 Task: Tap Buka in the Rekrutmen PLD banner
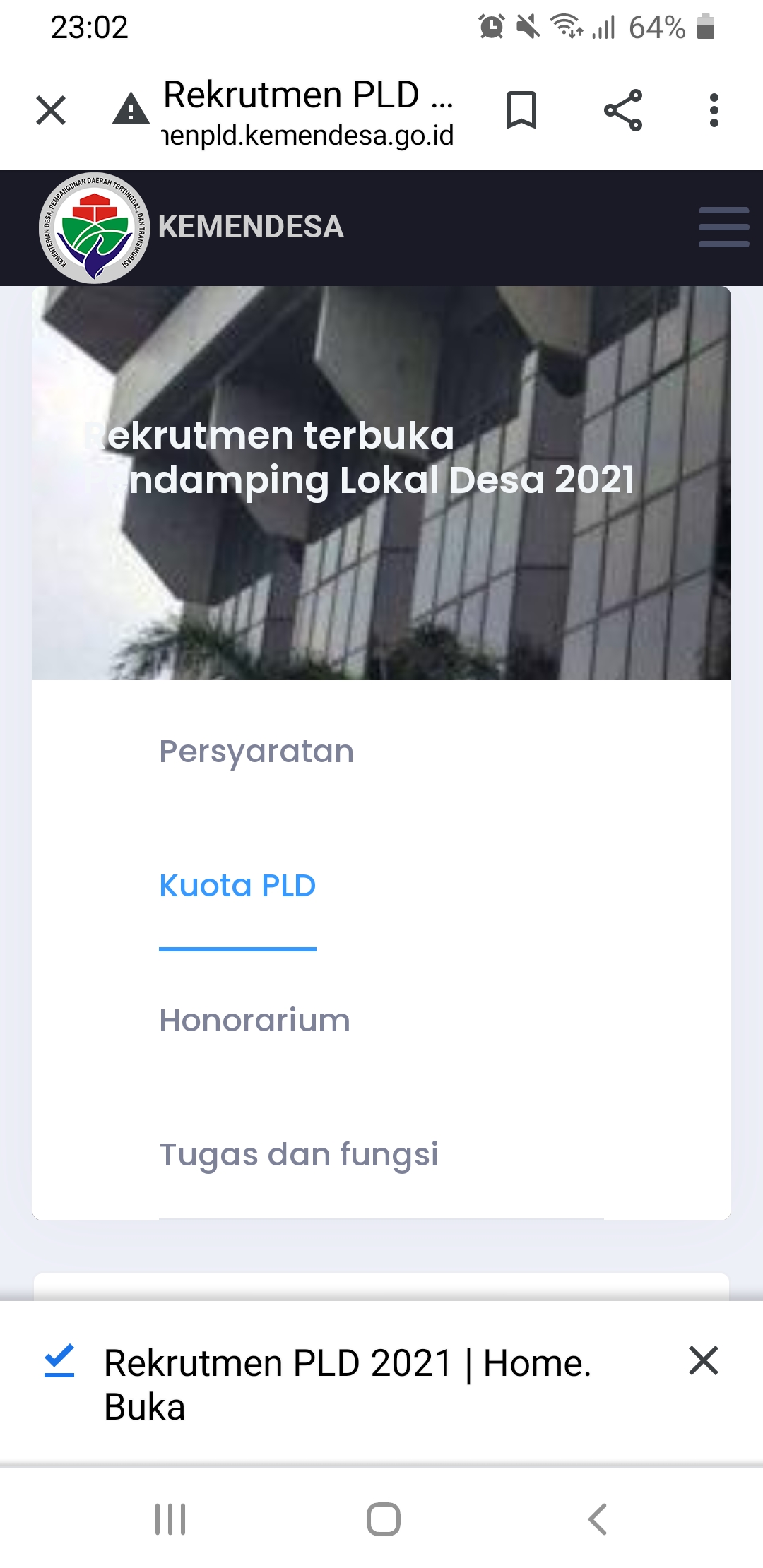(145, 1407)
